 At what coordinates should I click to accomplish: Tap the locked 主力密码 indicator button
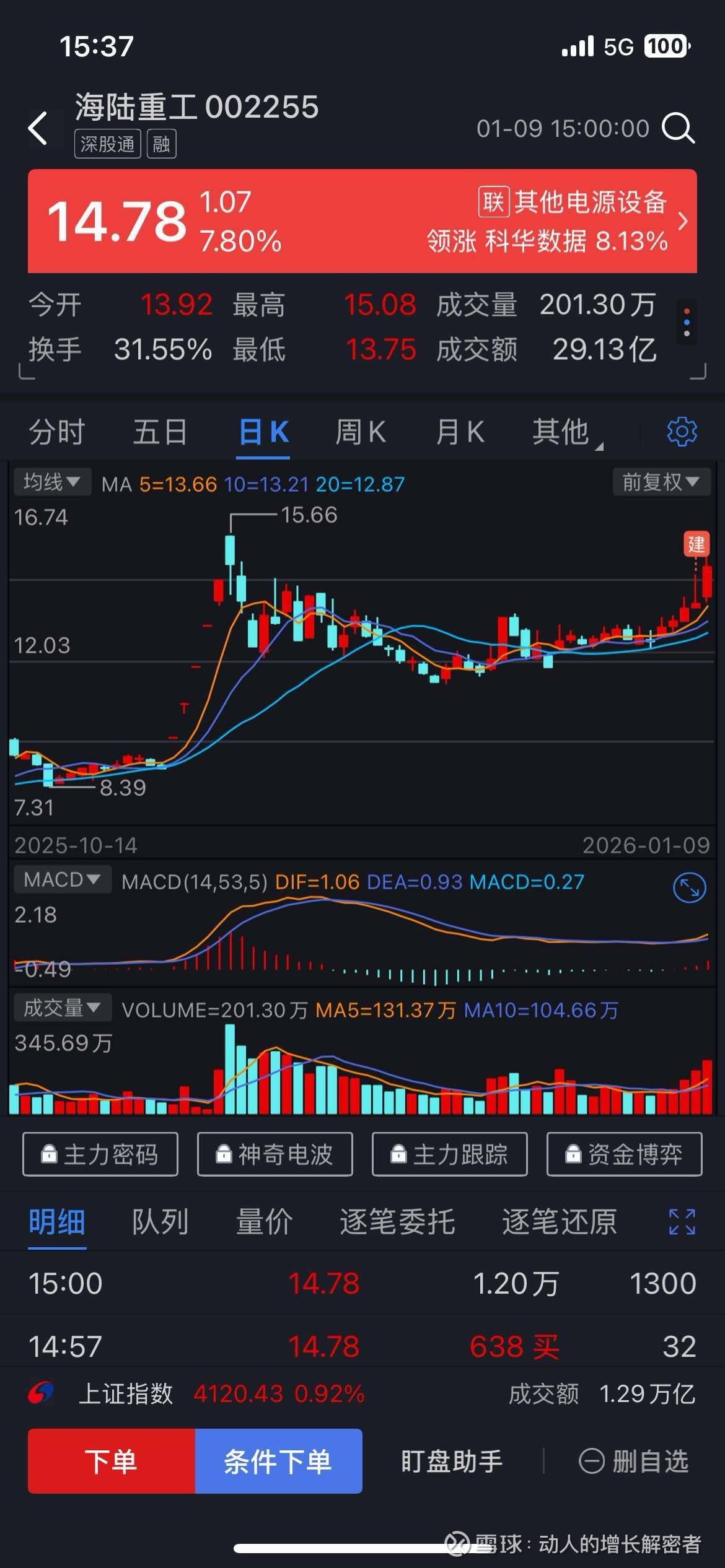100,1154
